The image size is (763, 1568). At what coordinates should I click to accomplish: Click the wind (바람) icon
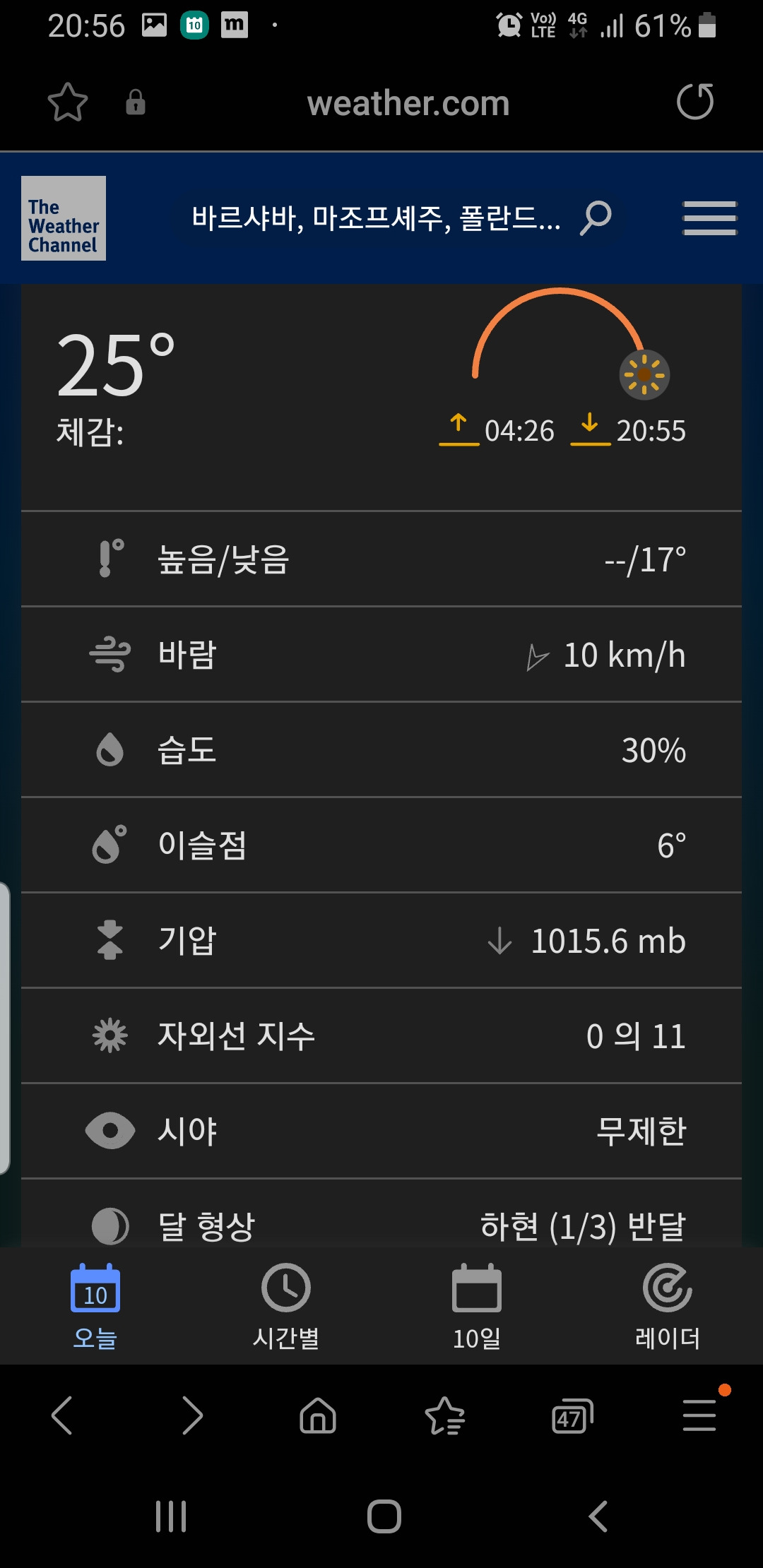(x=111, y=654)
